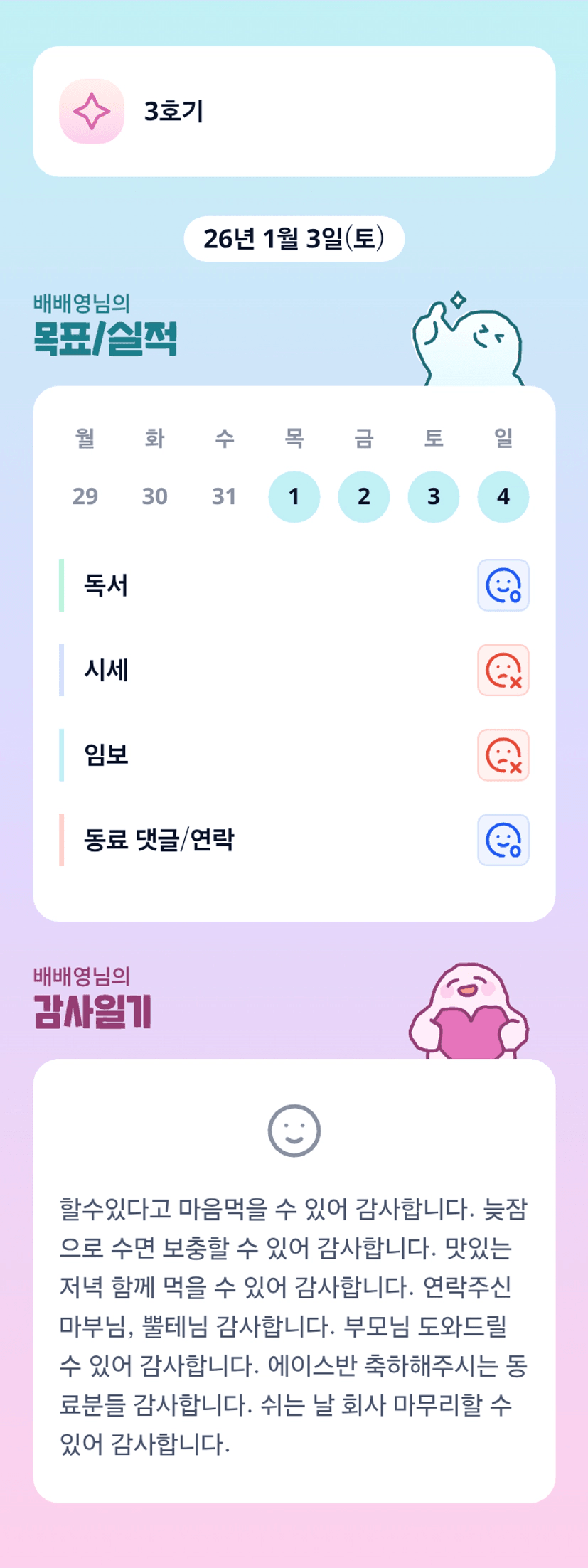The image size is (588, 1568).
Task: Select Thursday the 1st
Action: [294, 496]
